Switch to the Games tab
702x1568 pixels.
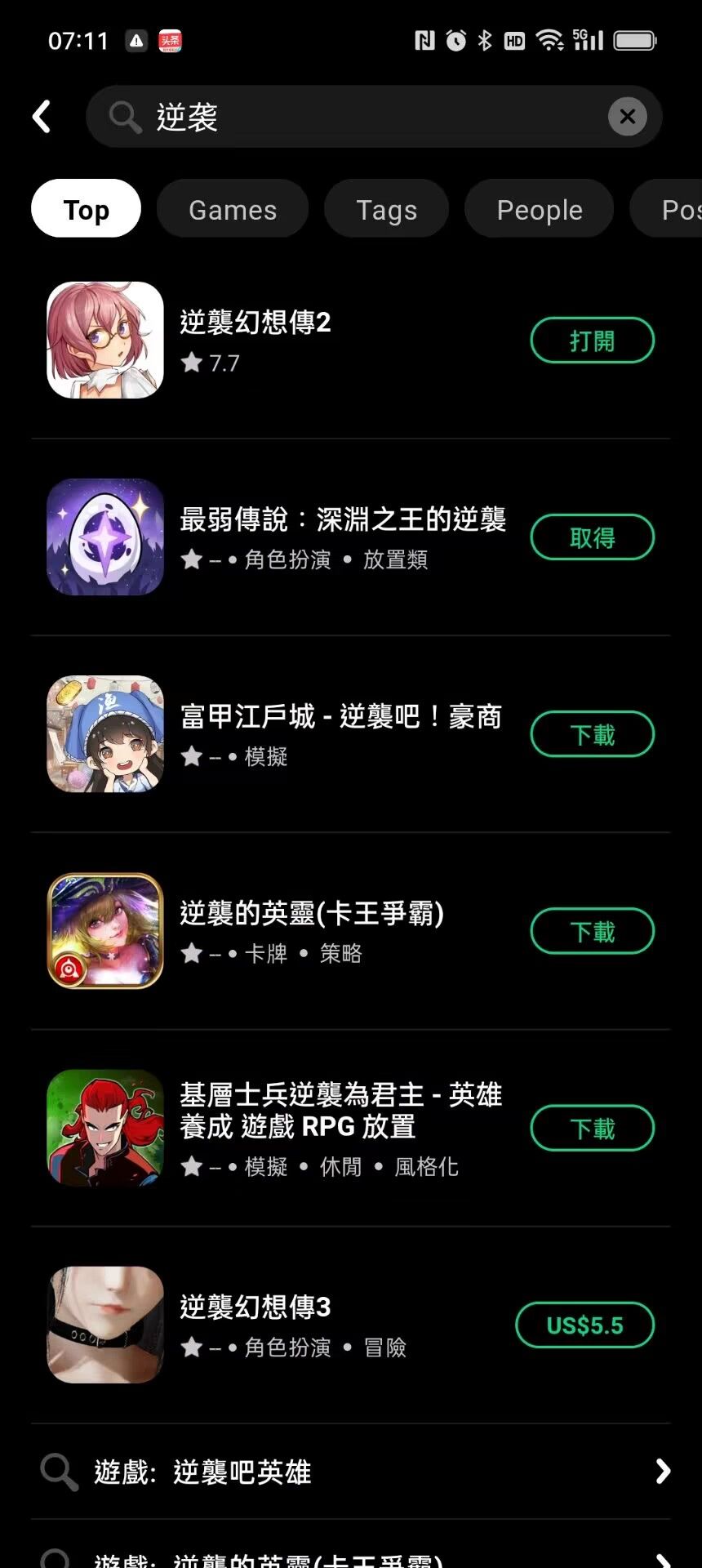[232, 209]
